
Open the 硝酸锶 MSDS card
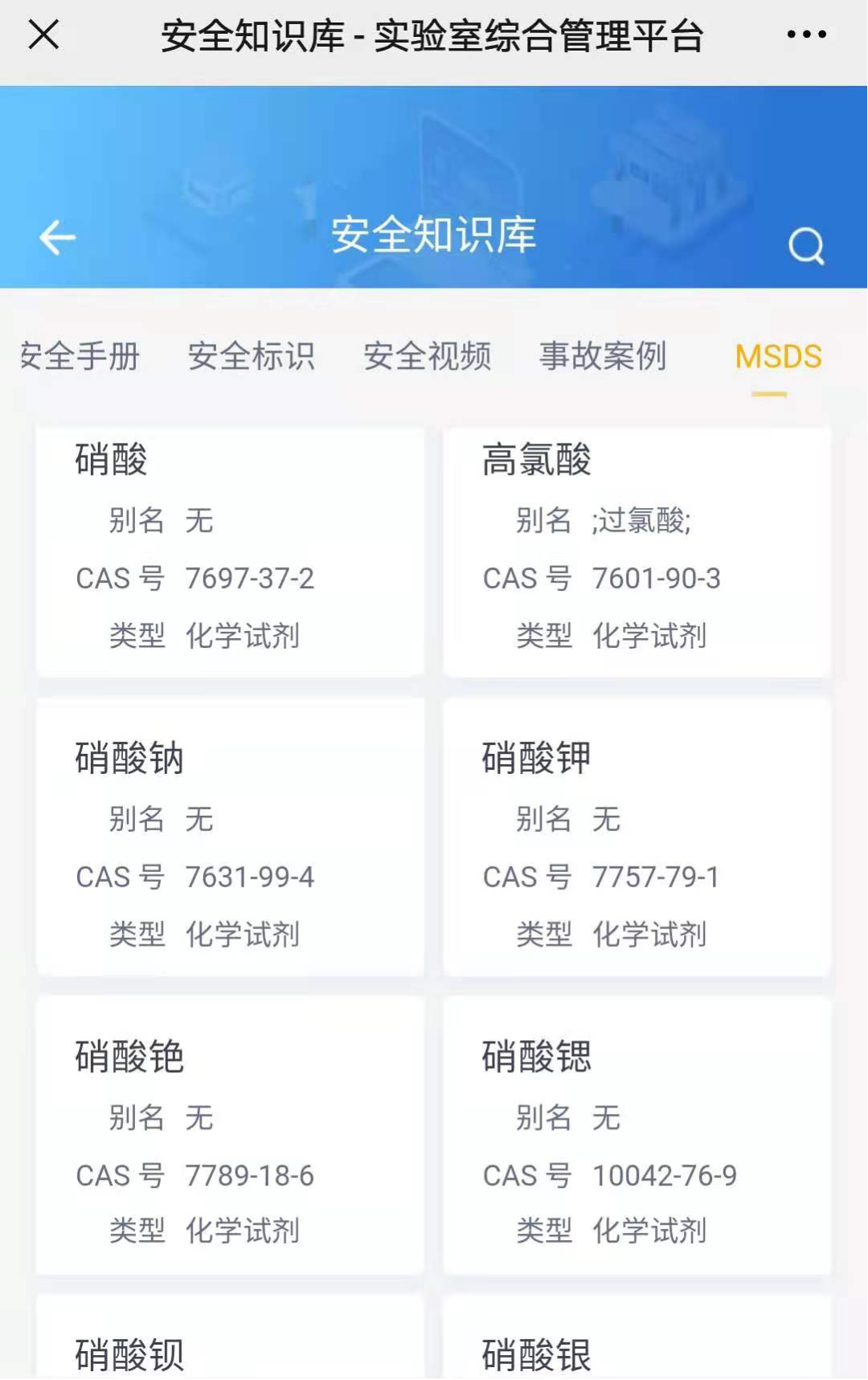637,1135
